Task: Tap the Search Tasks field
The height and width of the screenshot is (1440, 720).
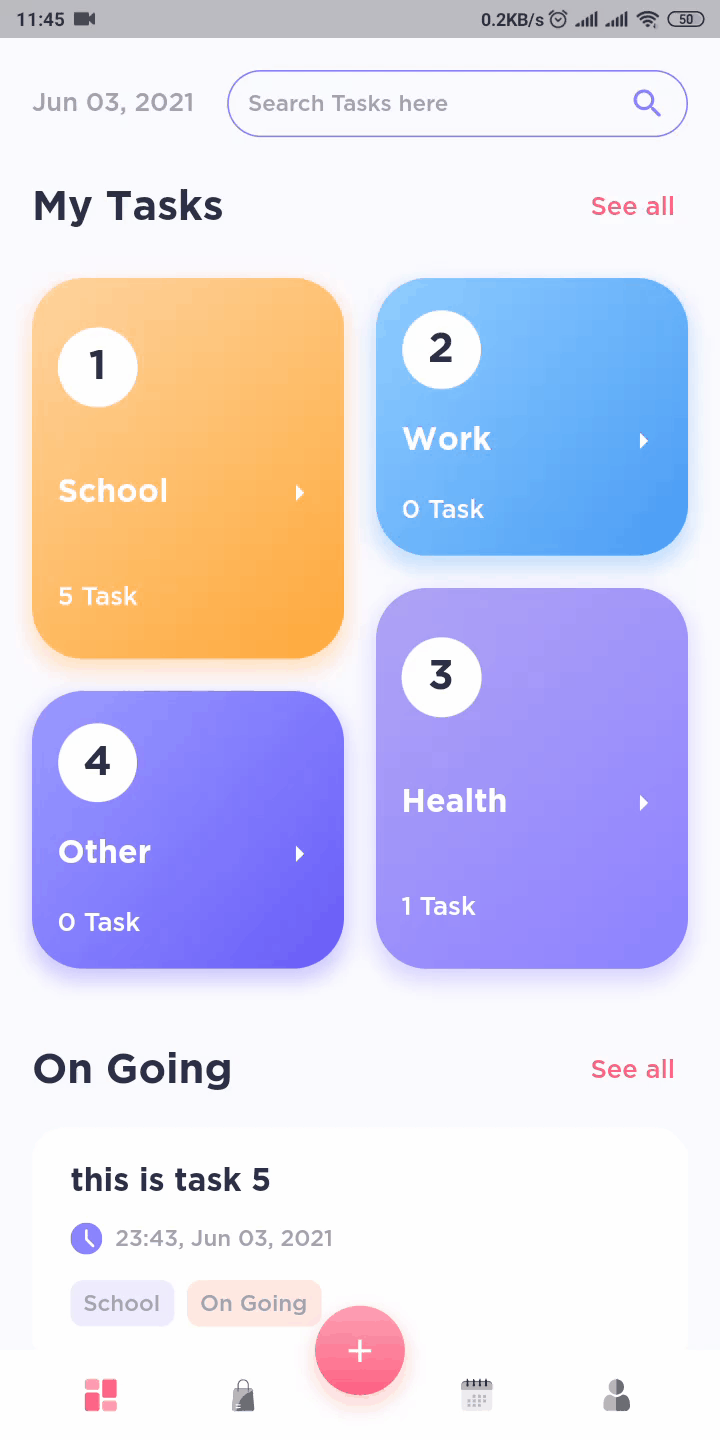Action: tap(430, 104)
